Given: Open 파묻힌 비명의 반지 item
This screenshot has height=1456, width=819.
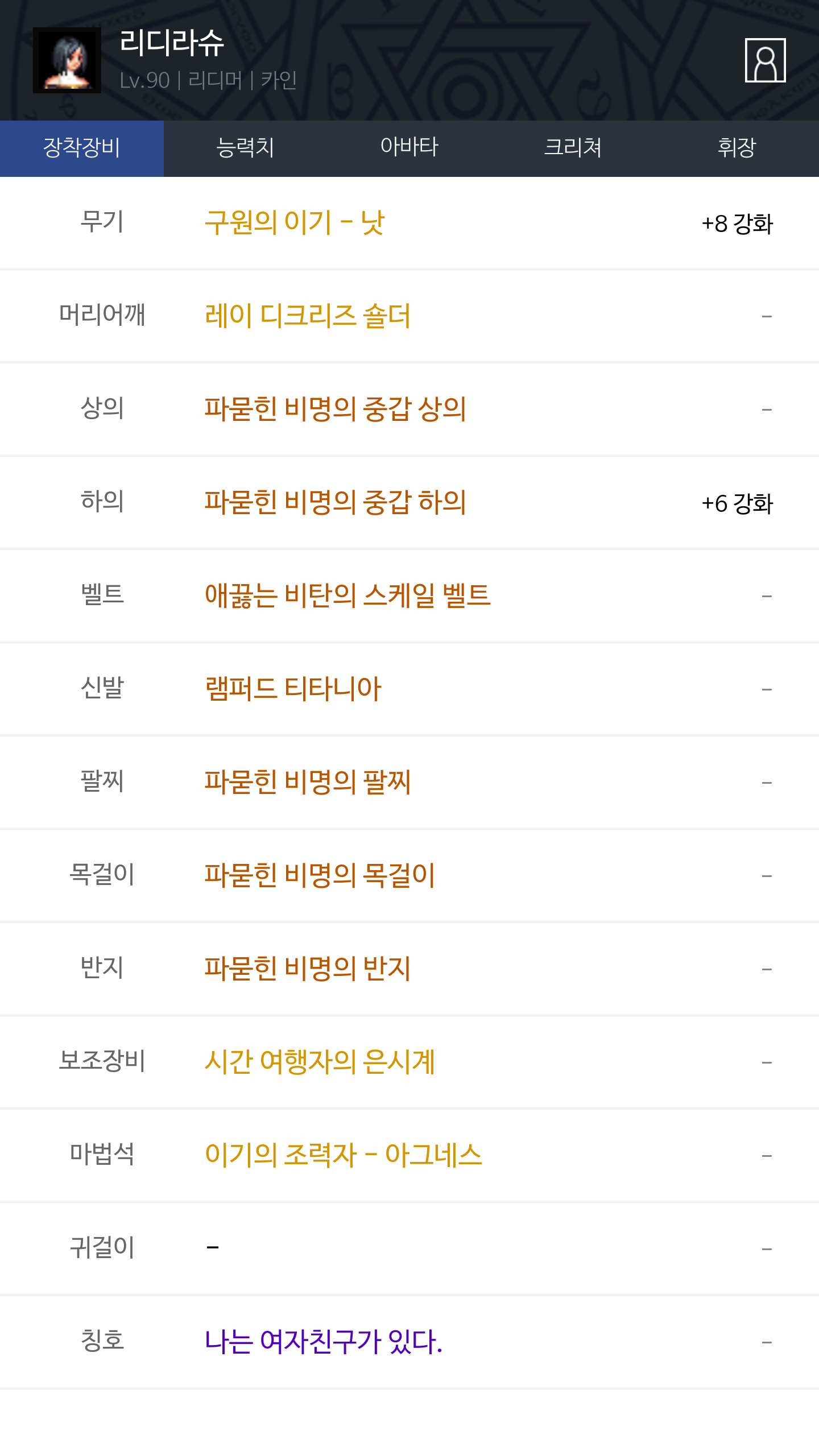Looking at the screenshot, I should pos(308,969).
